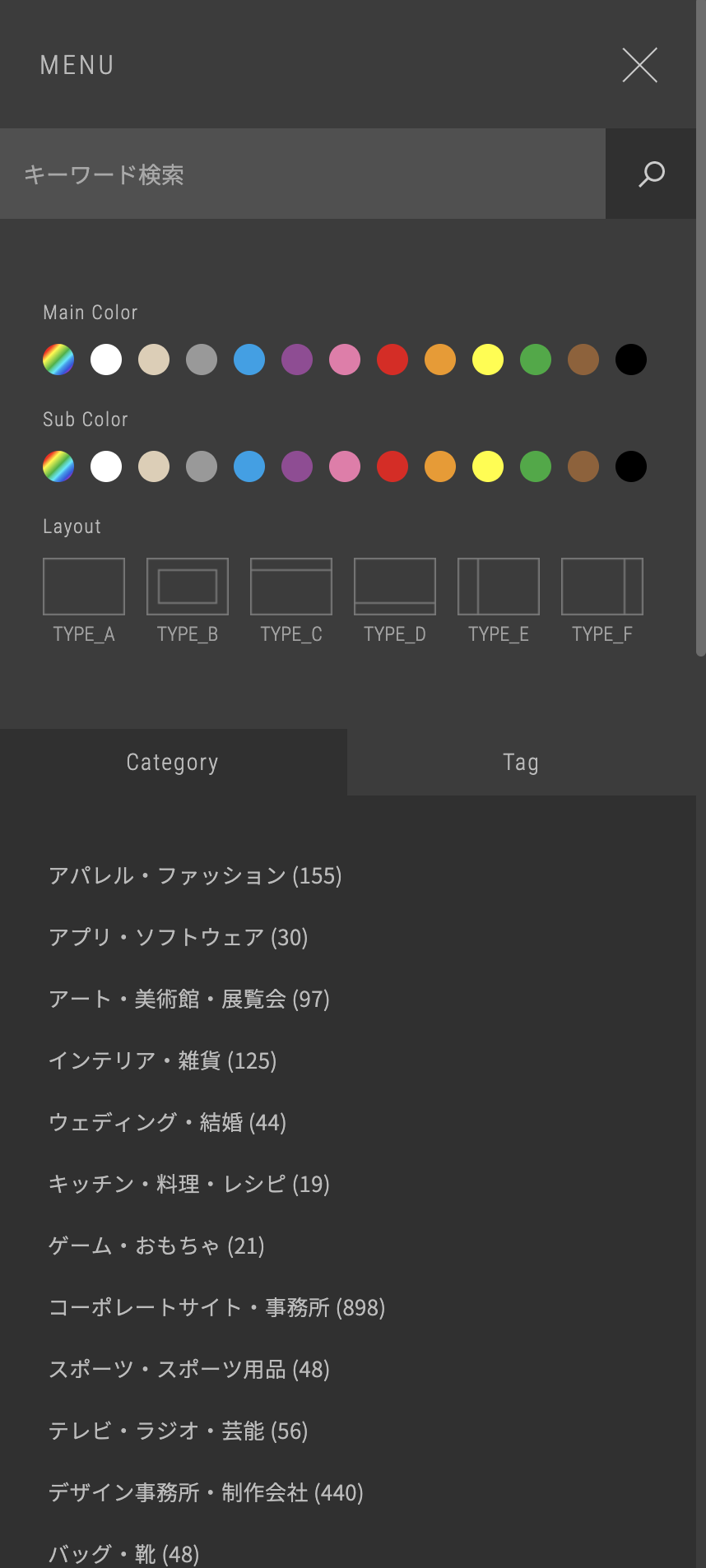Select the TYPE_A layout
Viewport: 706px width, 1568px height.
coord(84,587)
